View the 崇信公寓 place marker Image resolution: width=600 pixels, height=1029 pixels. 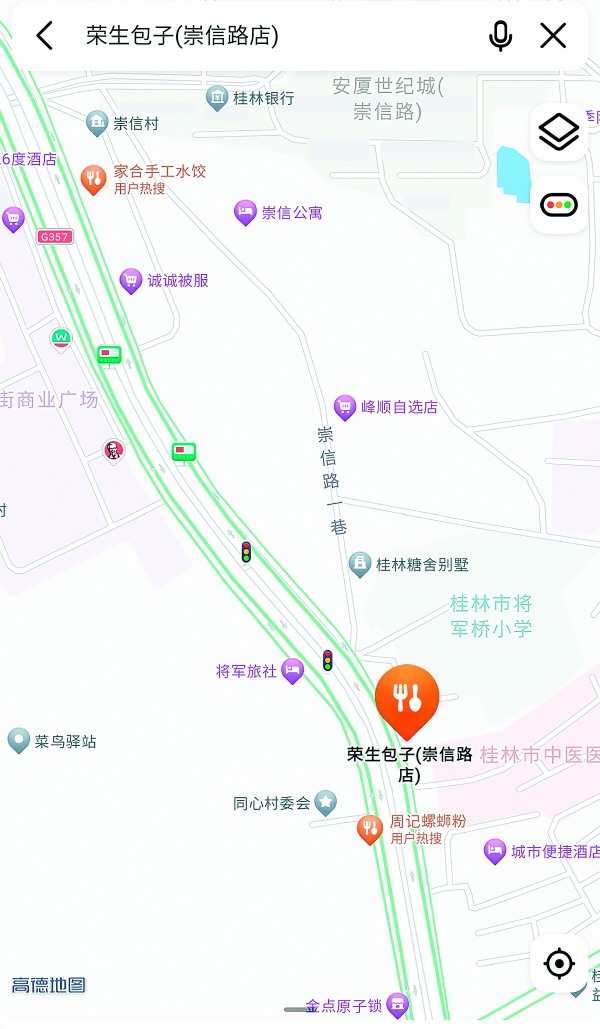coord(246,212)
